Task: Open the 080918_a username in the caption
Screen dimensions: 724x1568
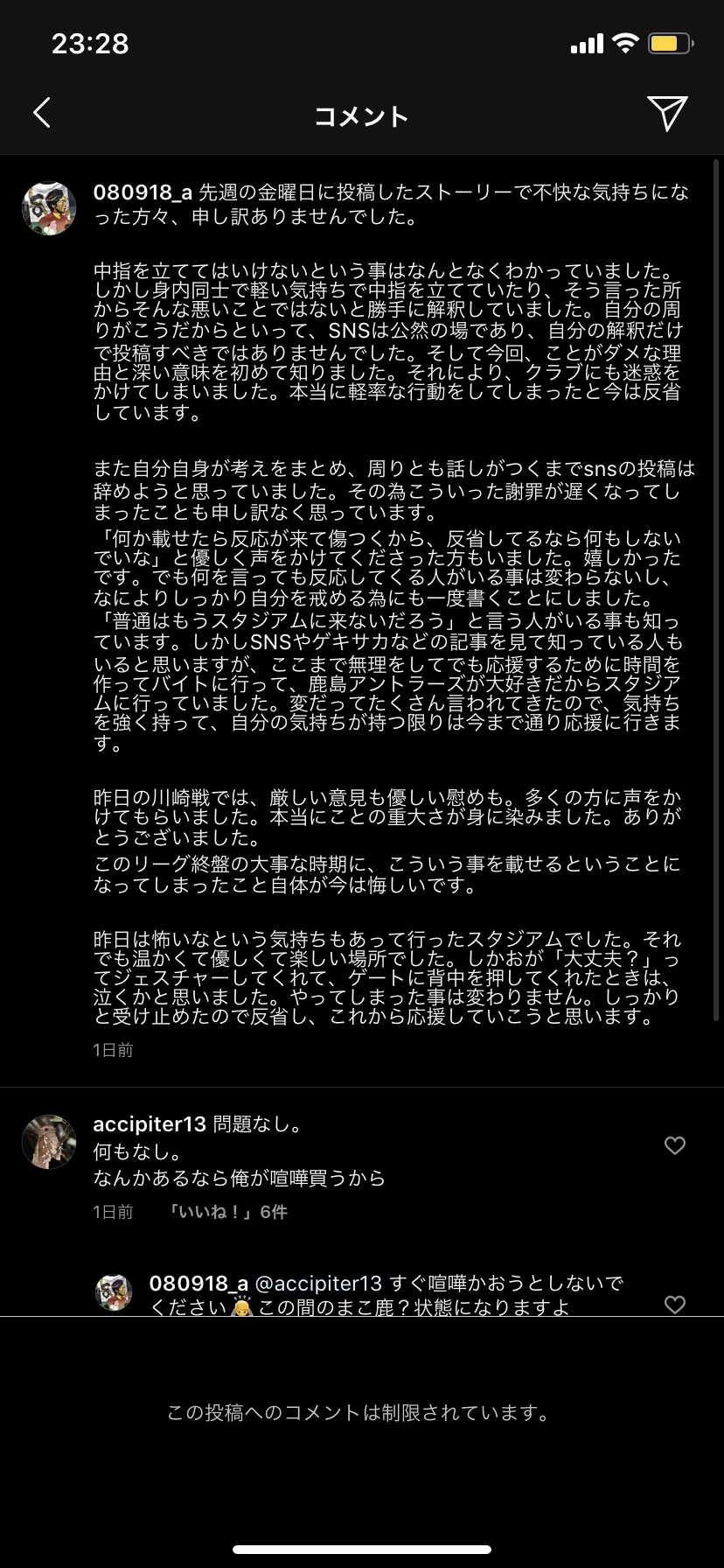Action: [x=143, y=192]
